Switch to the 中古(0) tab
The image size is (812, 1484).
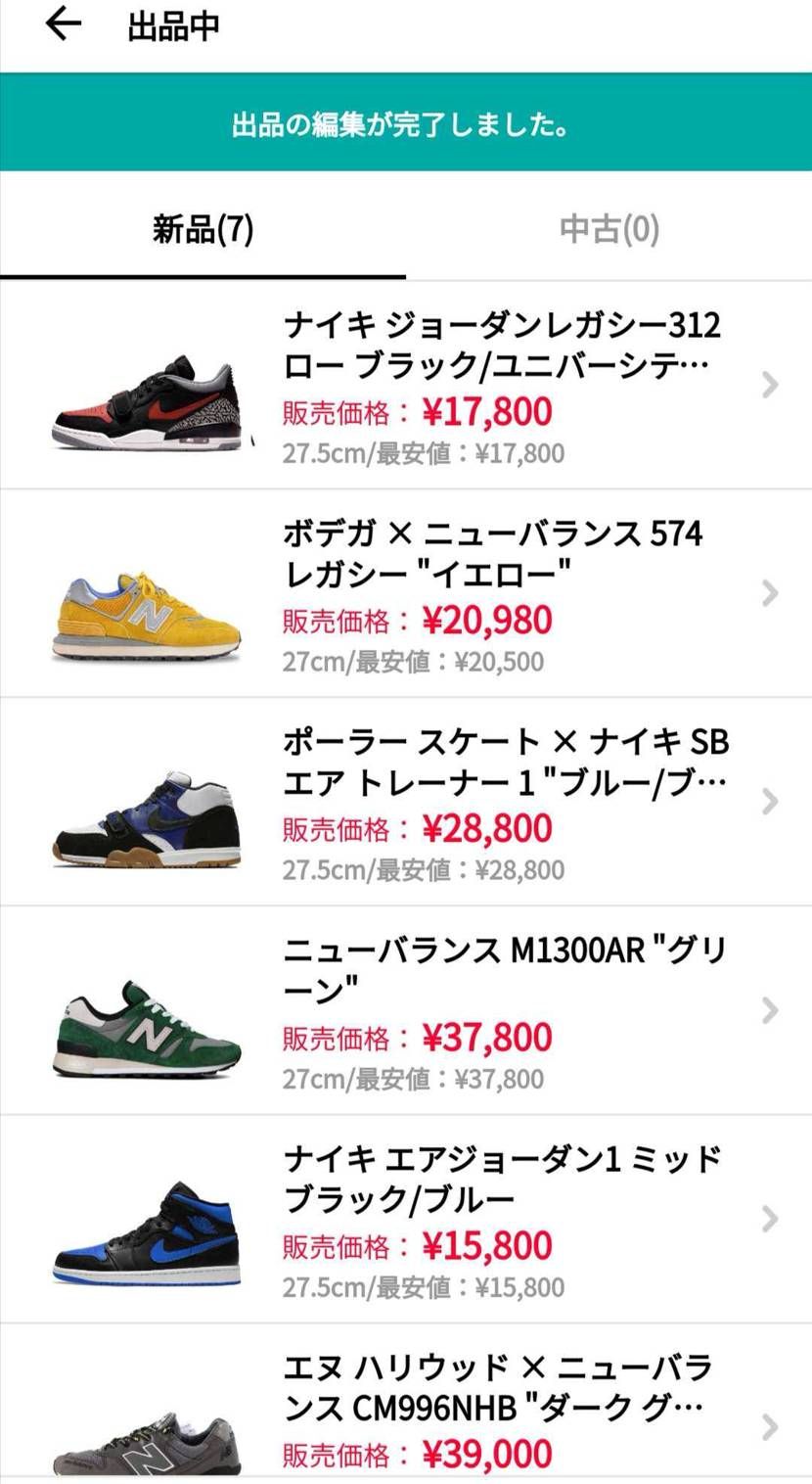pos(609,226)
